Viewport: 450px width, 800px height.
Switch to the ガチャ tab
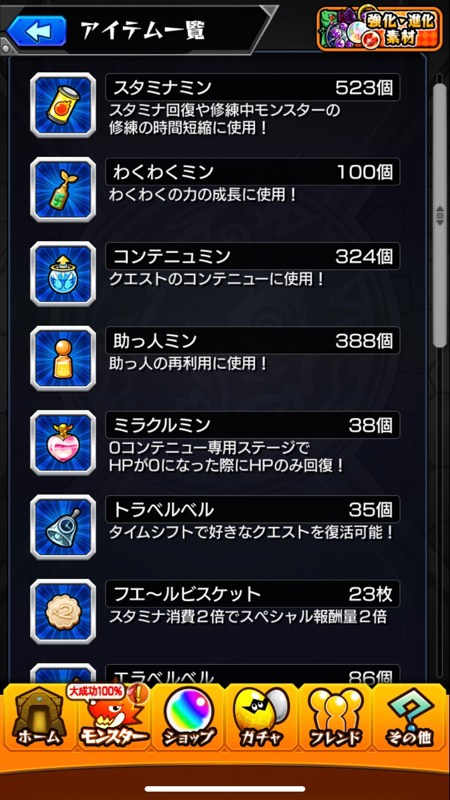pyautogui.click(x=262, y=717)
